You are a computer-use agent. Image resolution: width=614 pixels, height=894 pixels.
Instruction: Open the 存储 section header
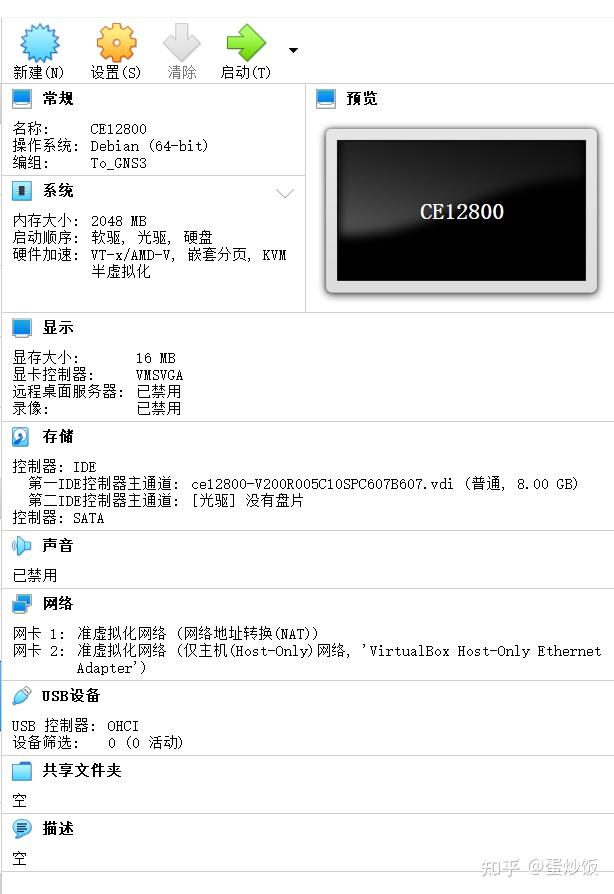pyautogui.click(x=57, y=437)
